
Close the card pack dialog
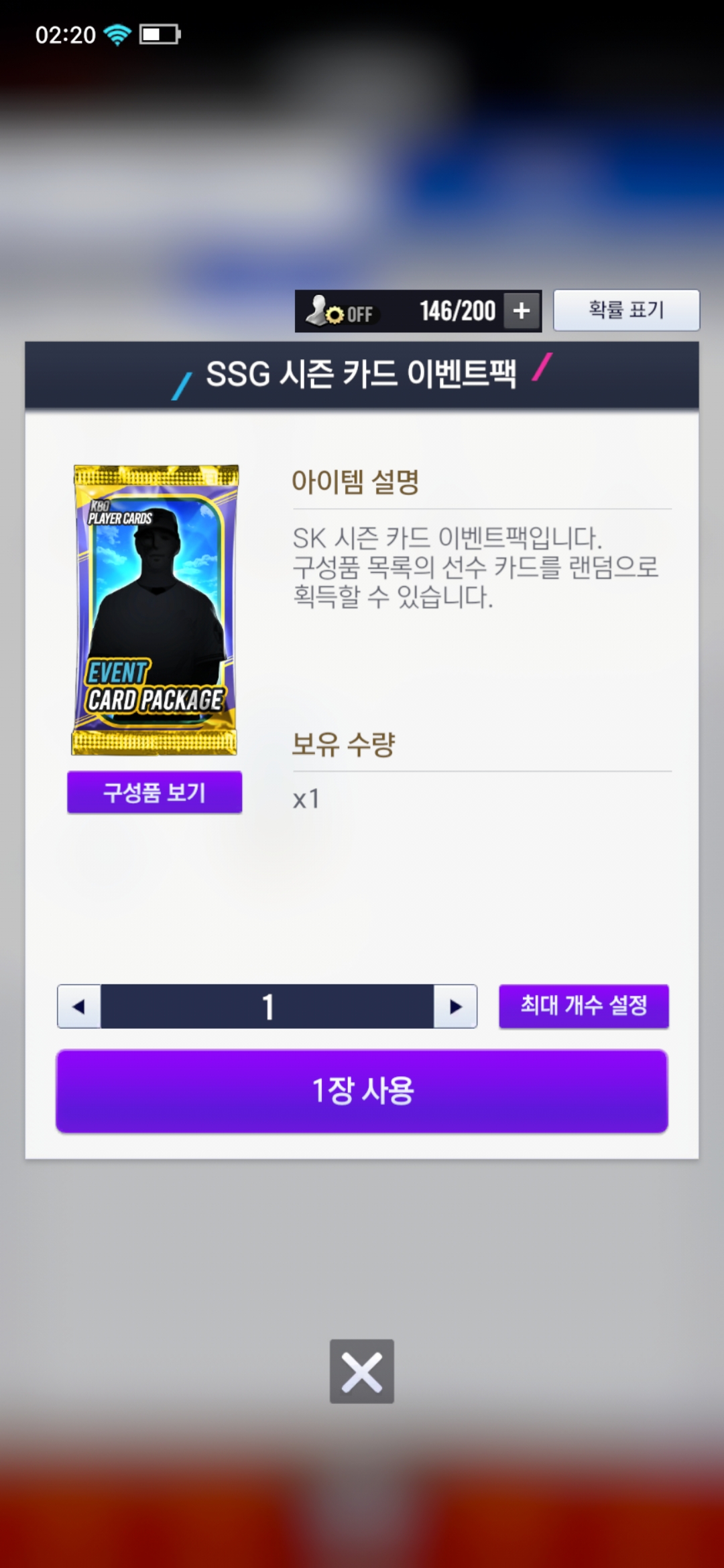[x=362, y=1371]
